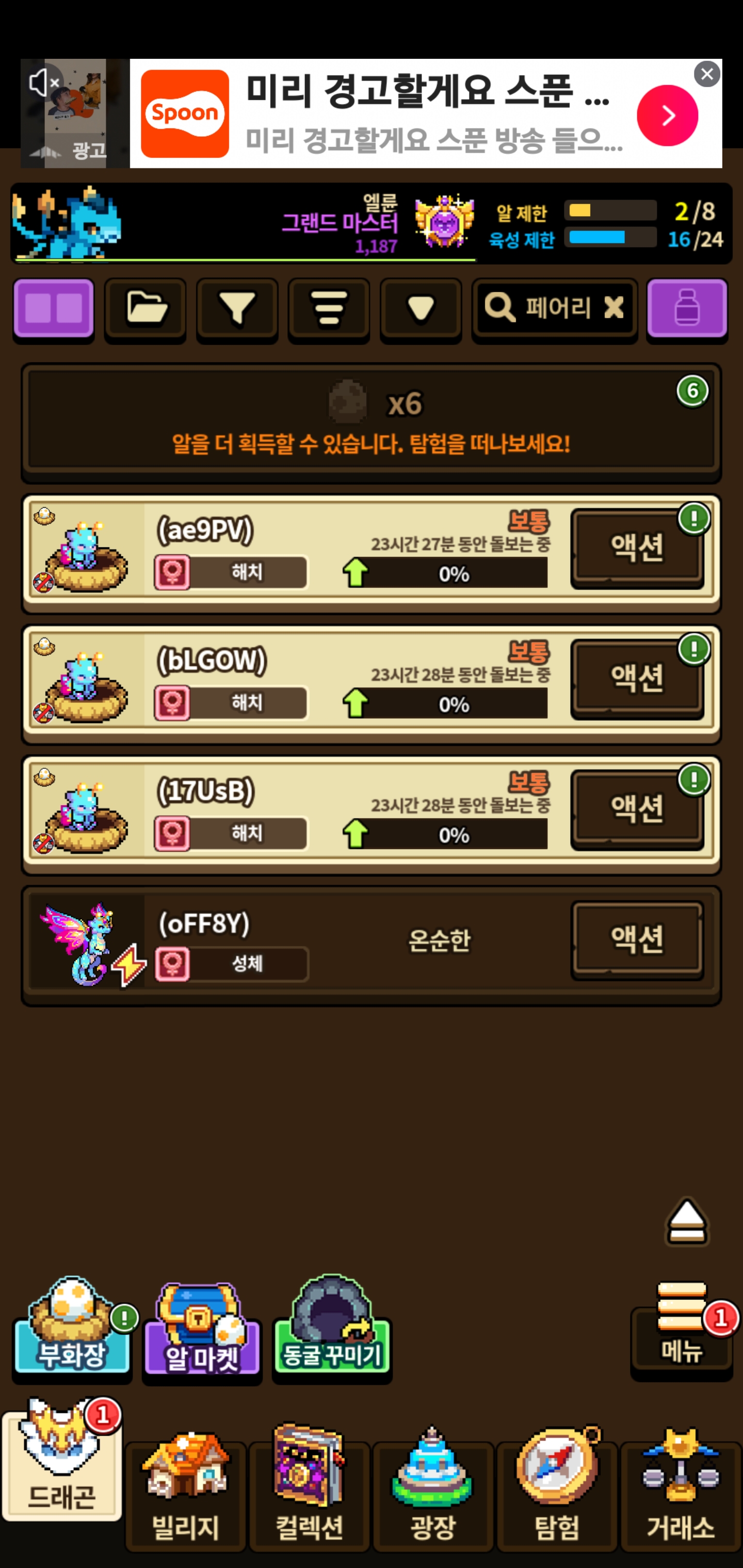Open the funnel filter options
Image resolution: width=743 pixels, height=1568 pixels.
[237, 308]
